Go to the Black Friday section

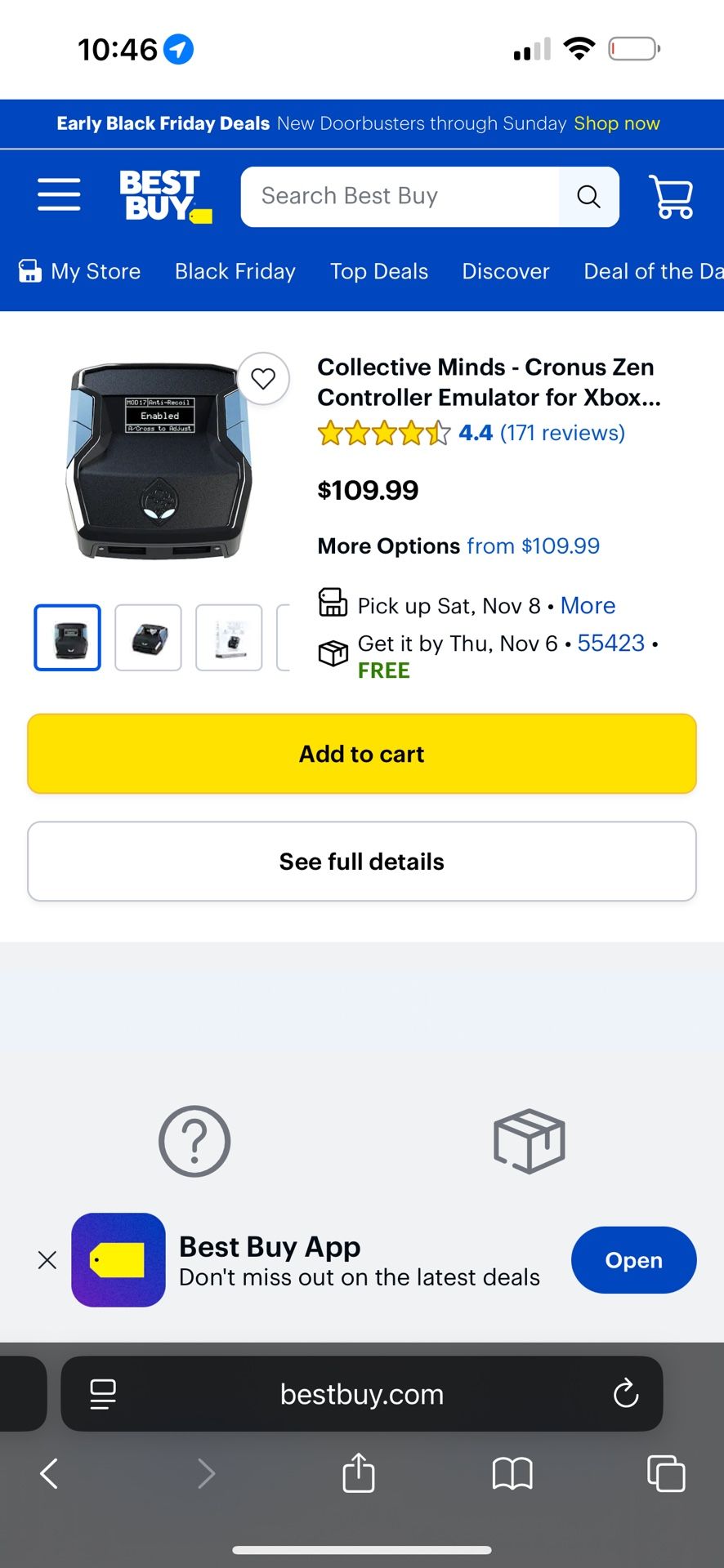[235, 271]
